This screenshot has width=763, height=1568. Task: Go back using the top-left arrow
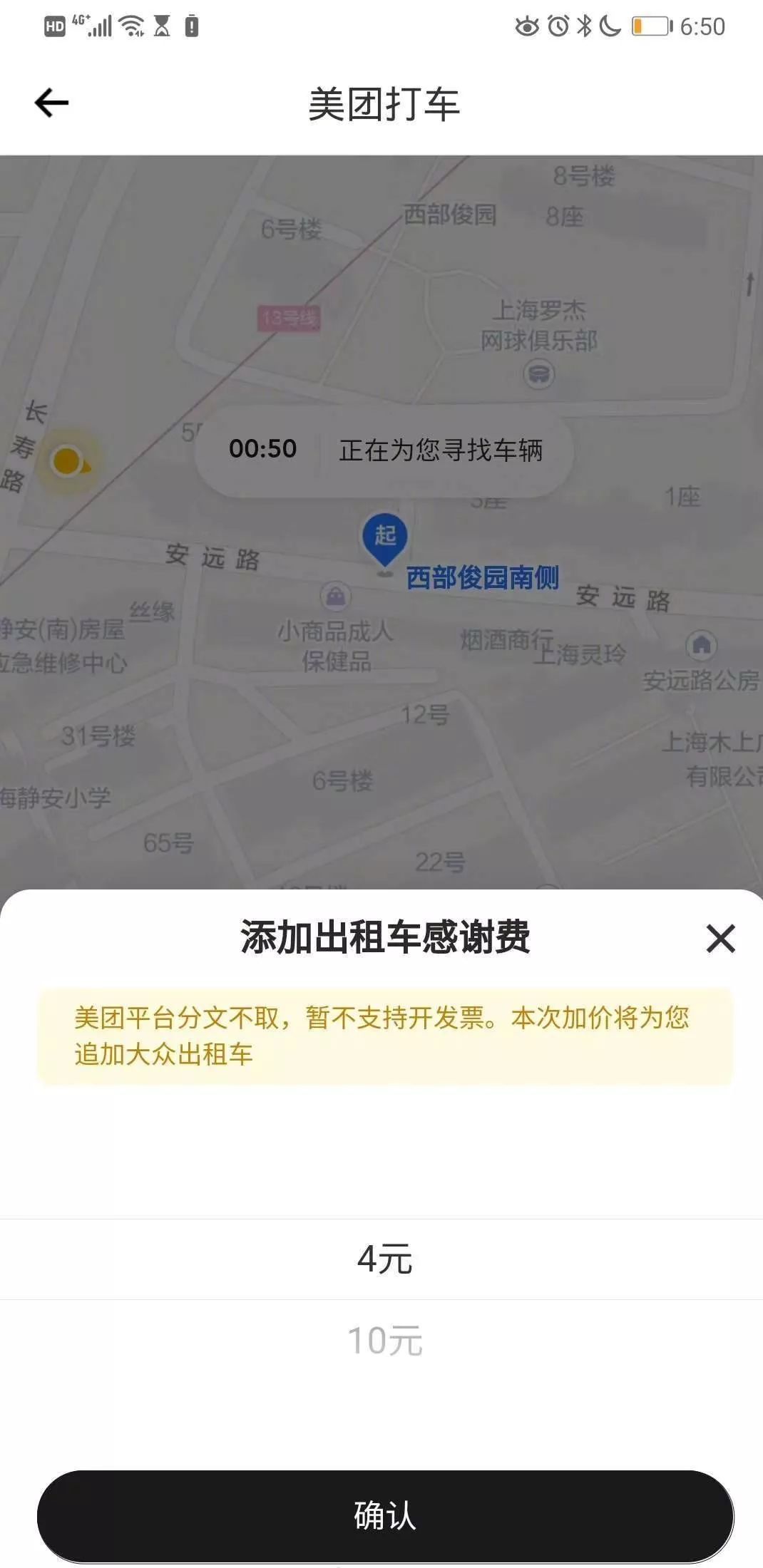click(51, 103)
